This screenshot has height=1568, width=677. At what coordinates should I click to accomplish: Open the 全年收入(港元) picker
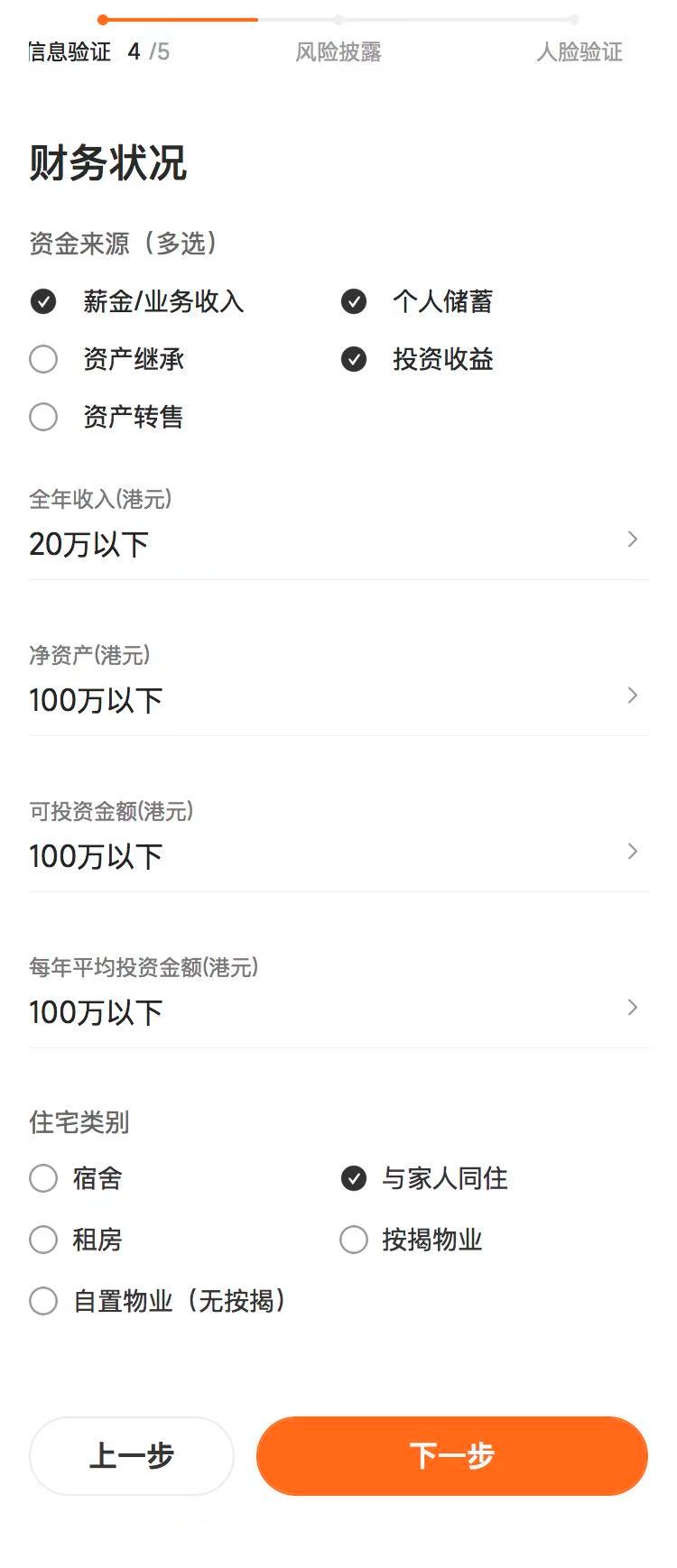(338, 541)
